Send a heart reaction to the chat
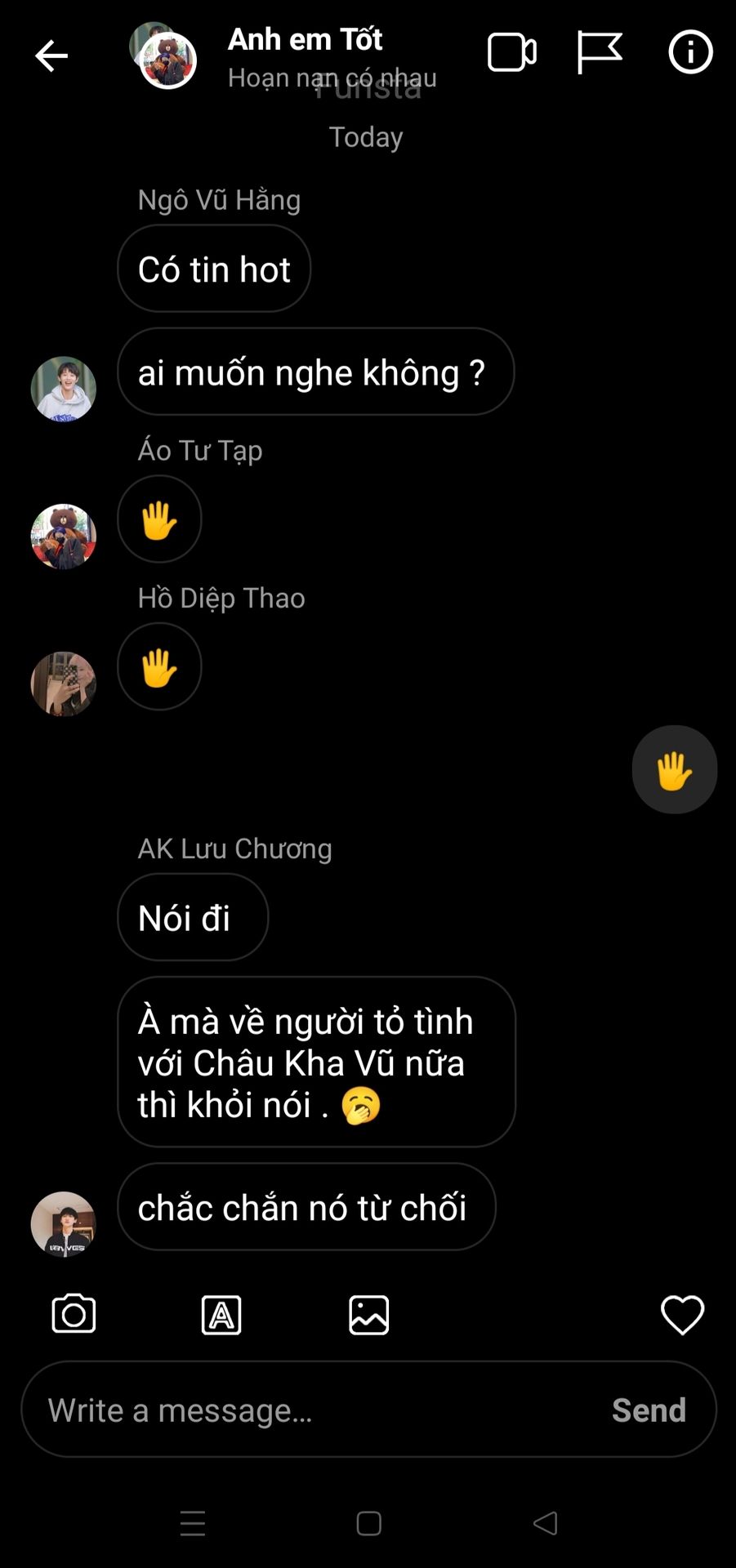Screen dimensions: 736x1568 682,1315
